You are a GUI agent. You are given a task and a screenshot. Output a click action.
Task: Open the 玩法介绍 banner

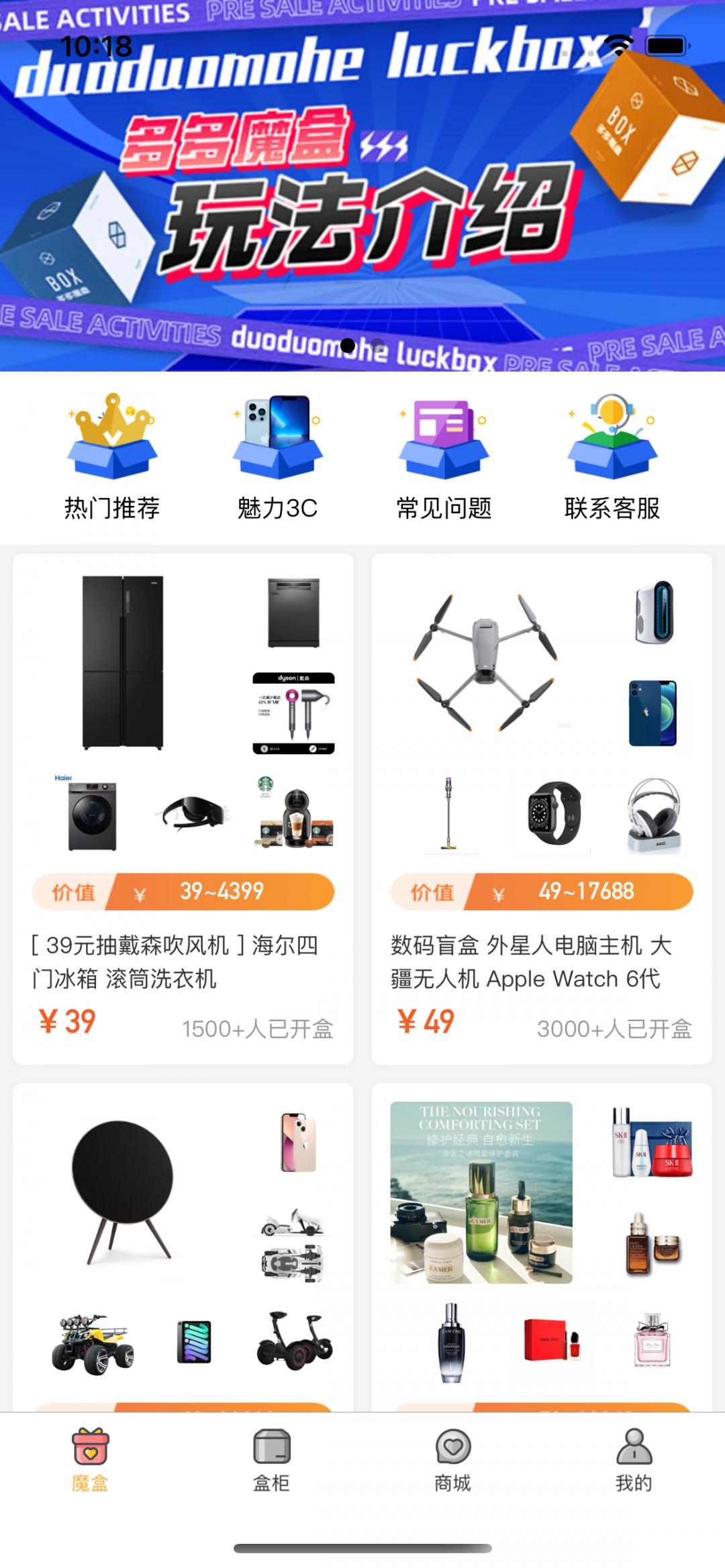point(362,201)
